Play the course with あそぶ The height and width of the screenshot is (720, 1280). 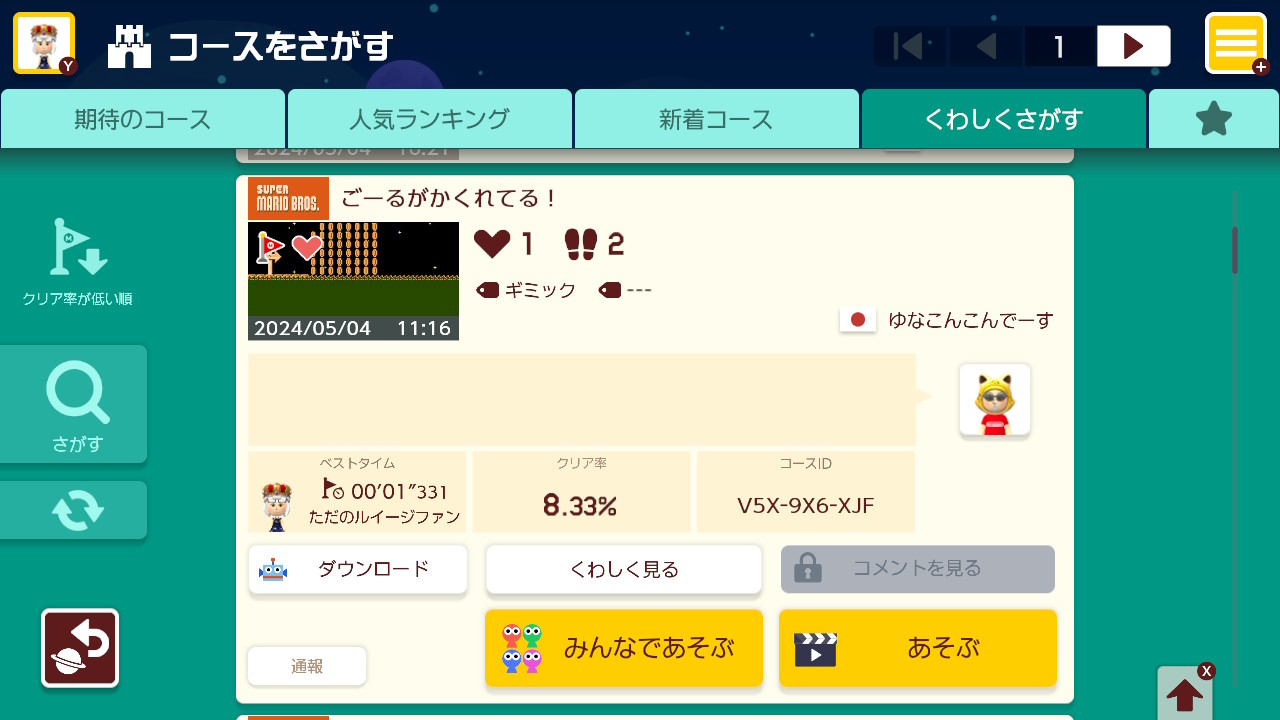tap(917, 648)
